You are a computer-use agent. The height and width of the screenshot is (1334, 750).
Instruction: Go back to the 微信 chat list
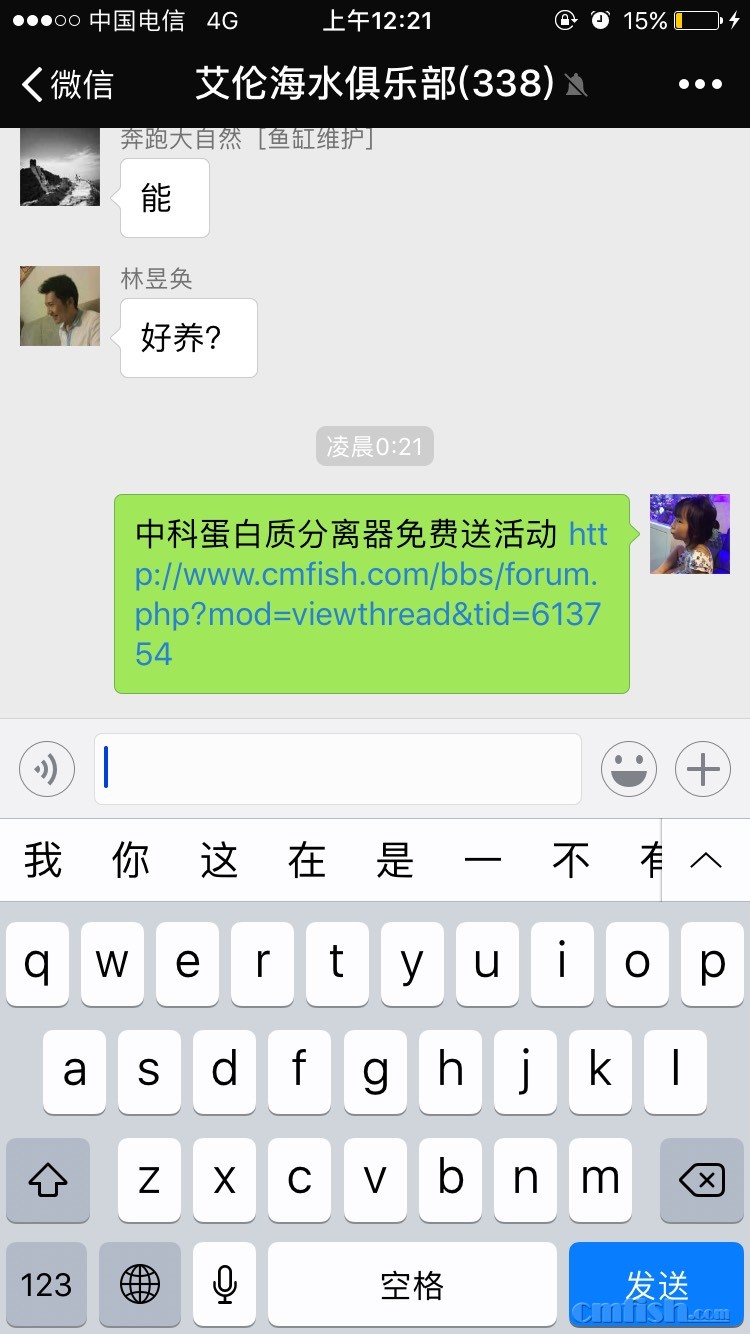click(68, 85)
